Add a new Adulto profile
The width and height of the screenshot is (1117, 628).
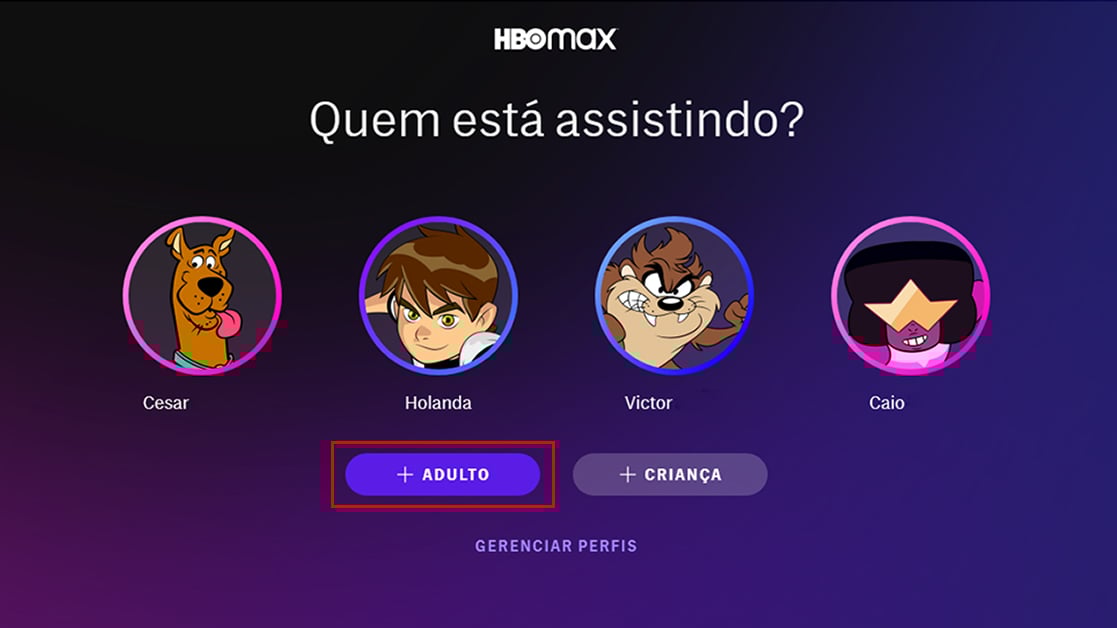pos(443,475)
